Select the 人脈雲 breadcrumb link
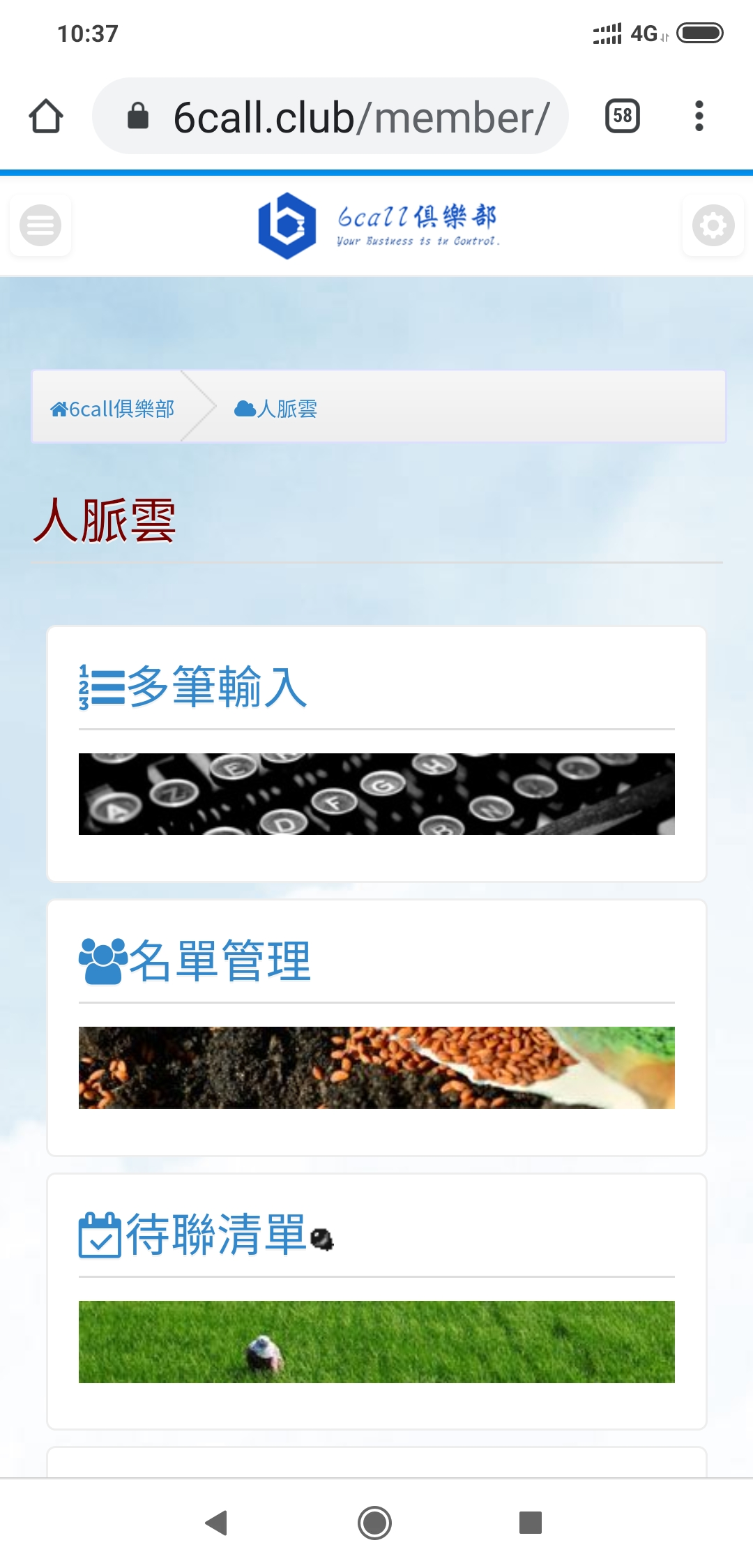753x1568 pixels. pos(275,409)
